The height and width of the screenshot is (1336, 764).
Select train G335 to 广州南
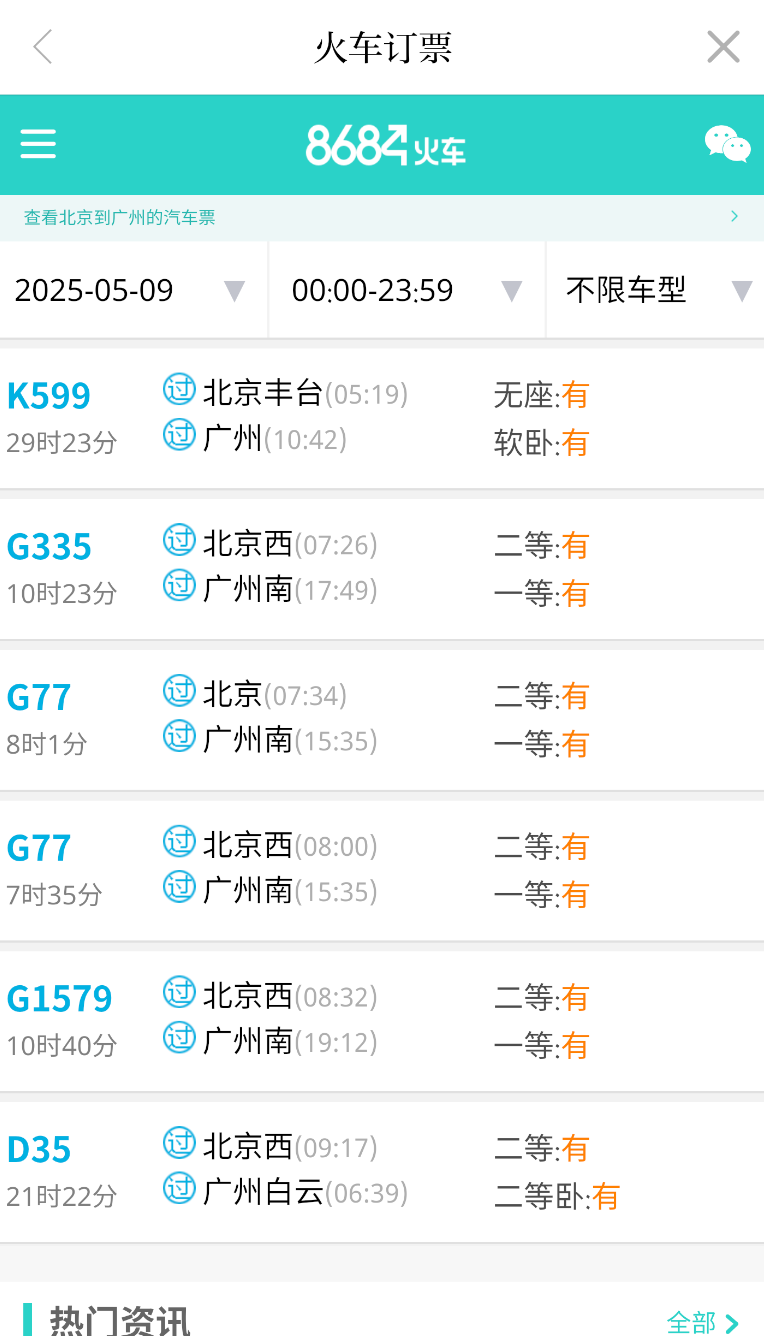[382, 569]
